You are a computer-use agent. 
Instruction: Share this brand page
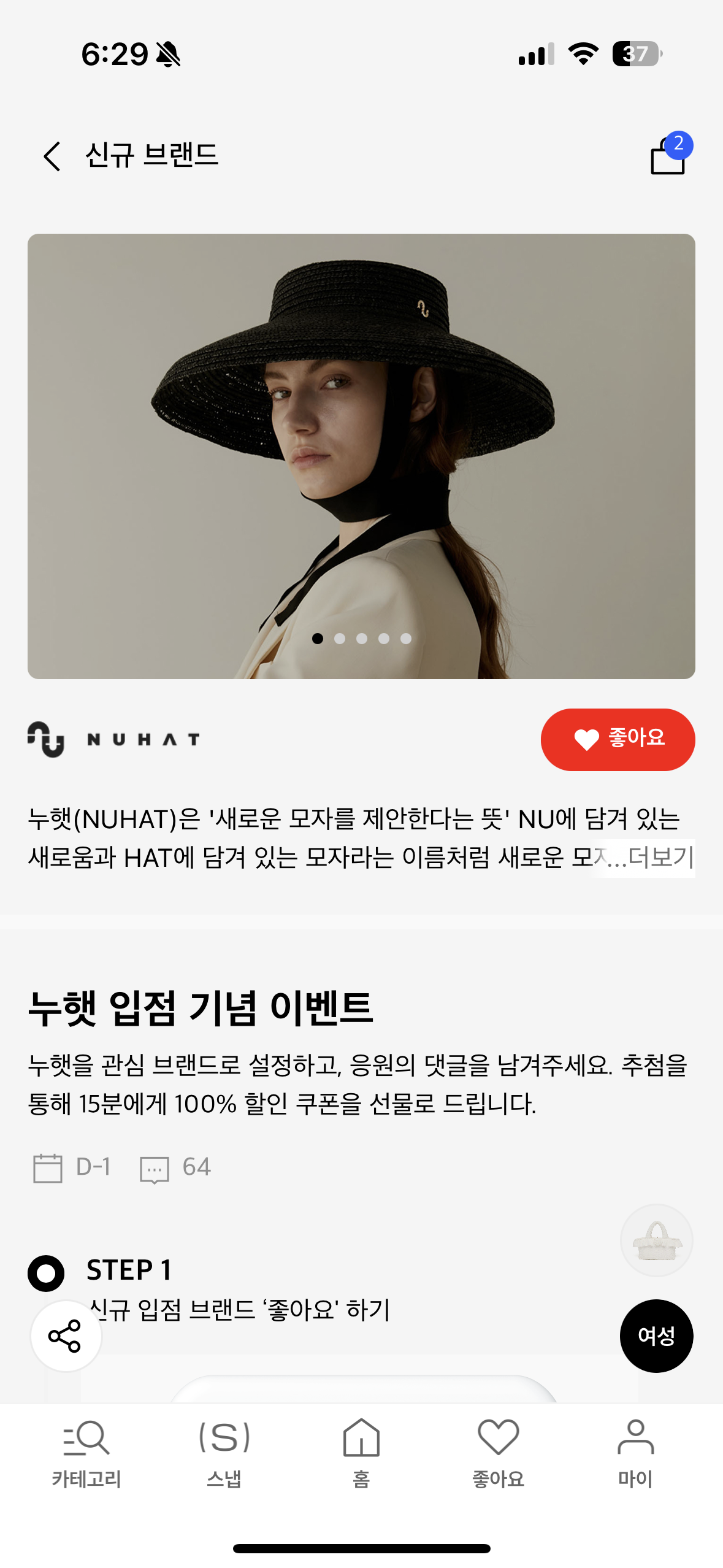coord(66,1335)
